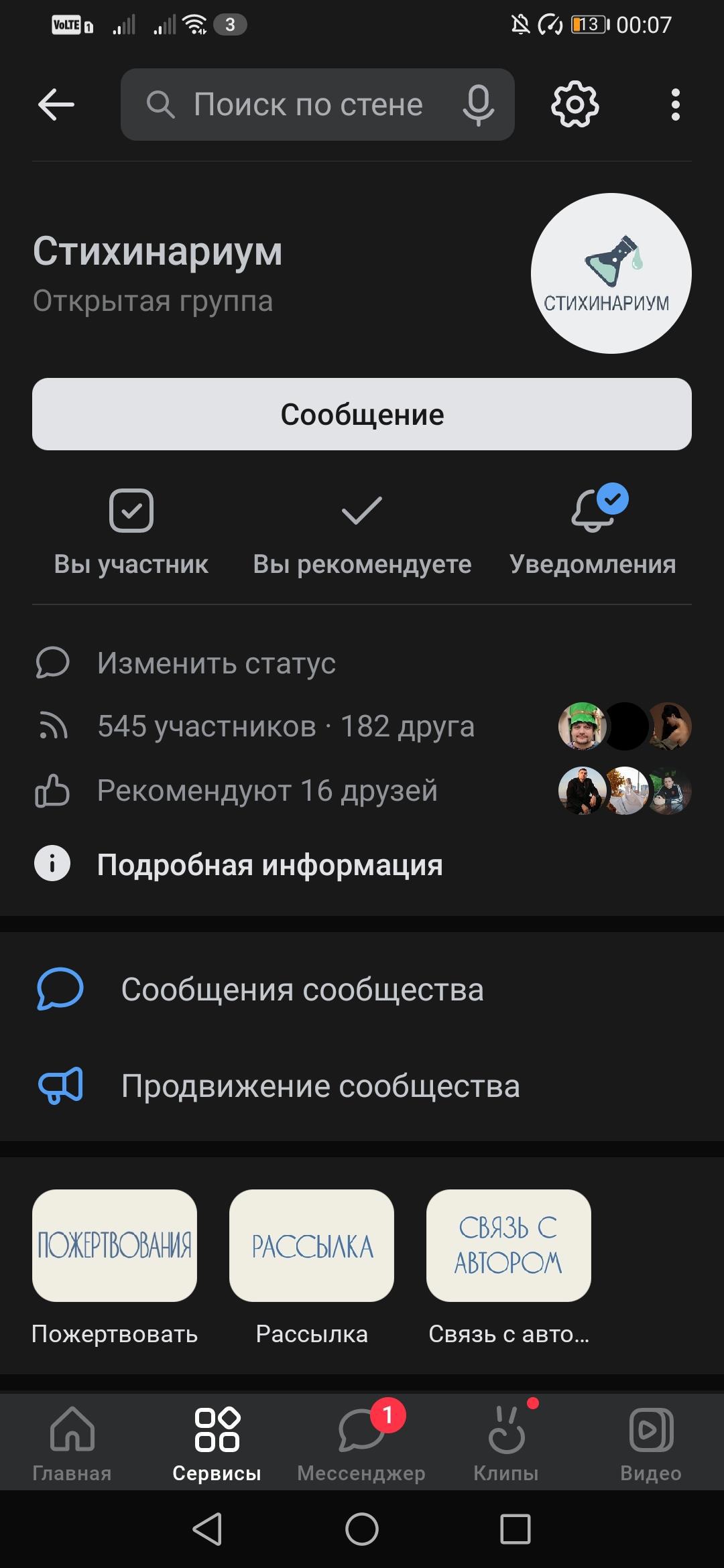
Task: Open 'Рекомендуют 16 друзей' list
Action: tap(267, 791)
